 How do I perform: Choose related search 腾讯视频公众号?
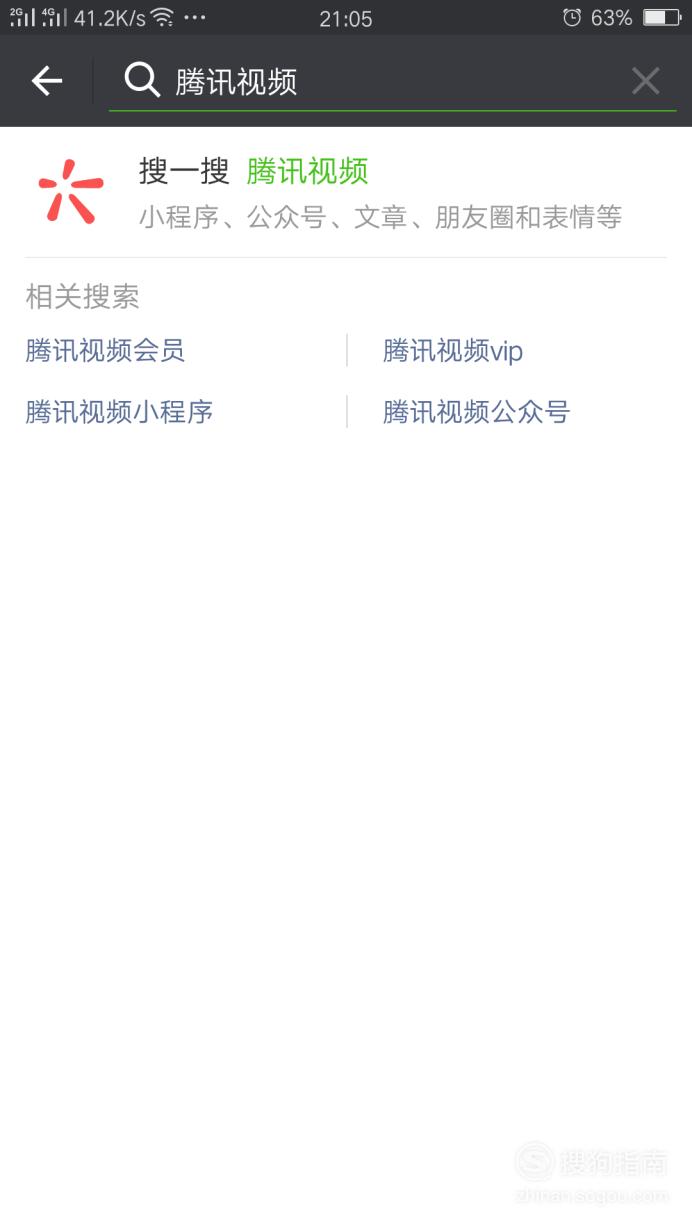pyautogui.click(x=476, y=412)
